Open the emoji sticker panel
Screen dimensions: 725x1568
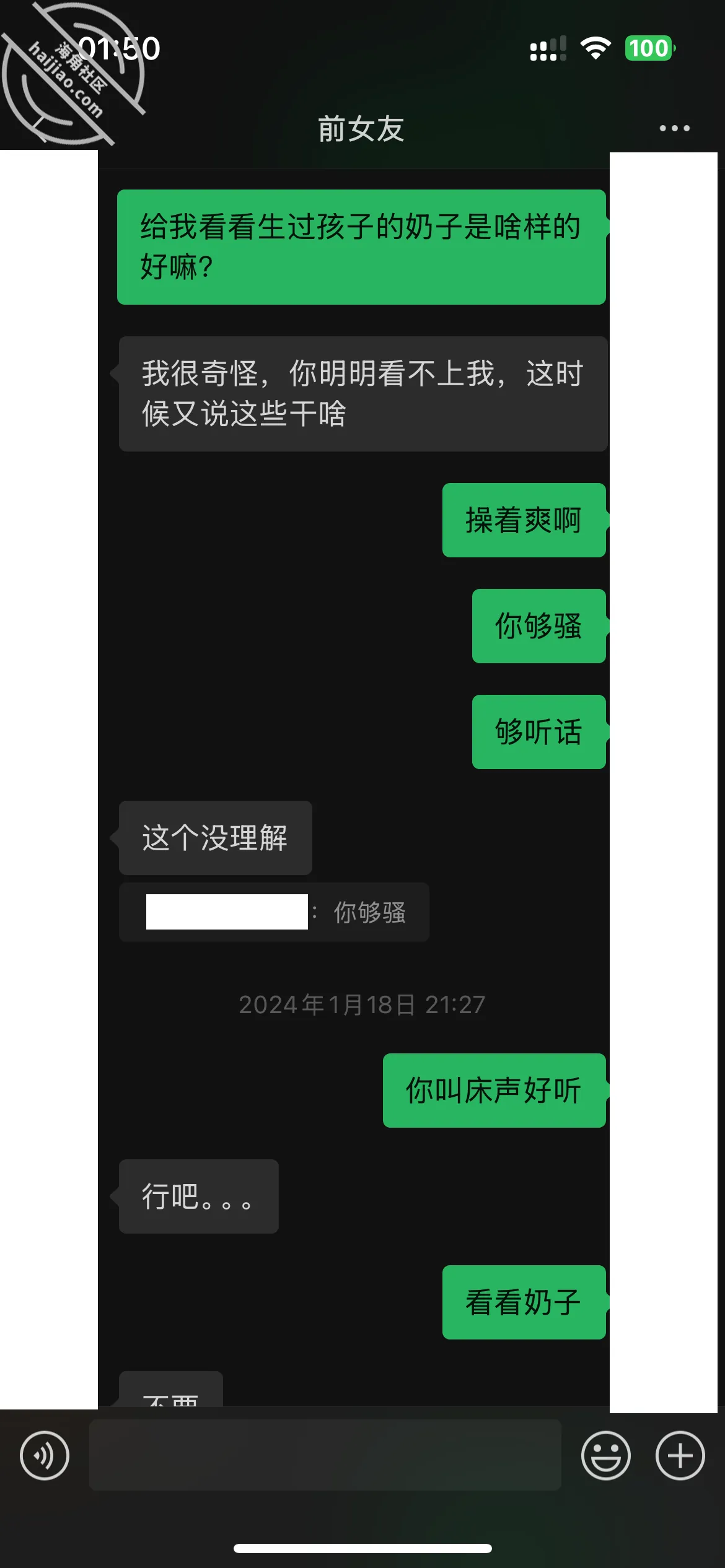(x=605, y=1455)
